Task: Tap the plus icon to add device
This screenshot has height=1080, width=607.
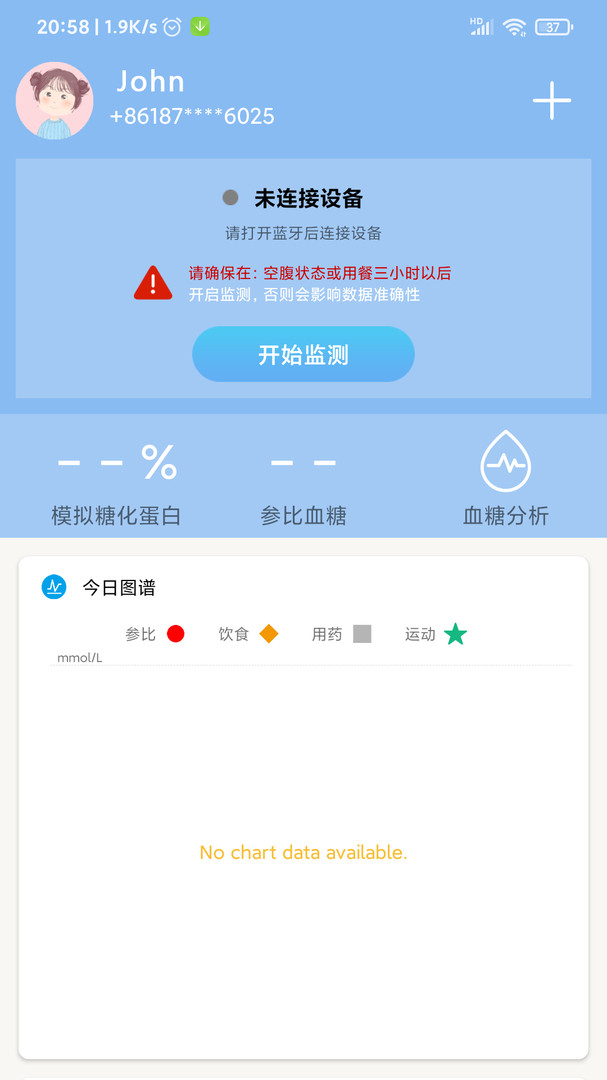Action: coord(551,100)
